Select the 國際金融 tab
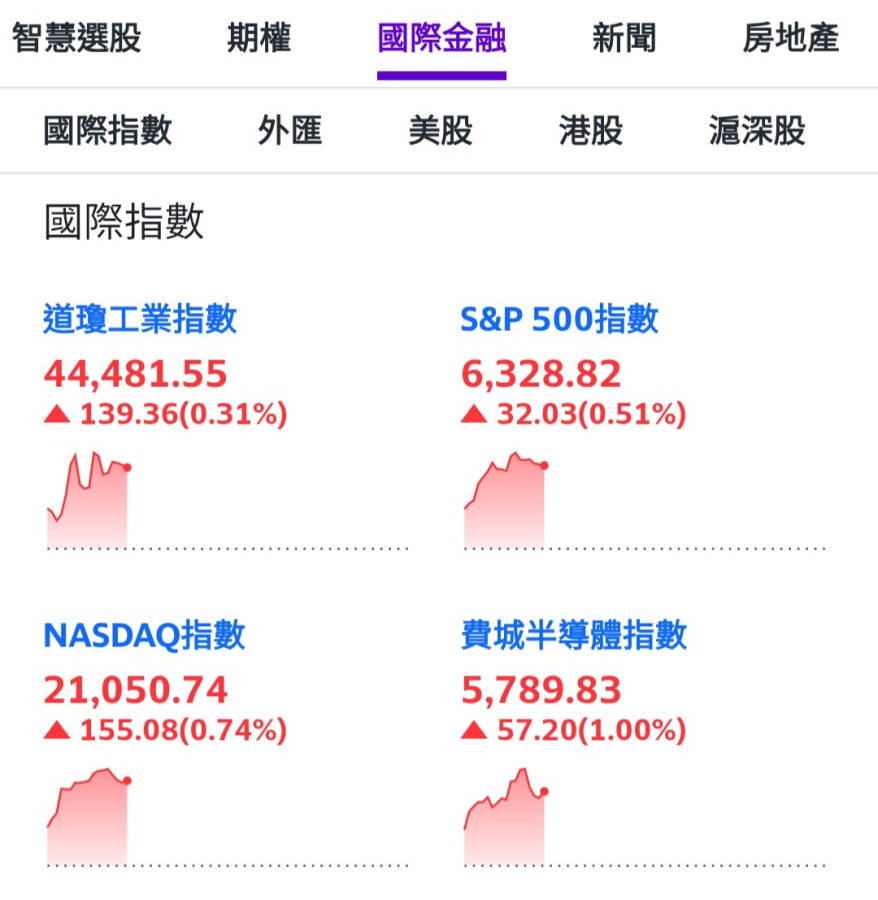The height and width of the screenshot is (900, 878). click(x=442, y=39)
